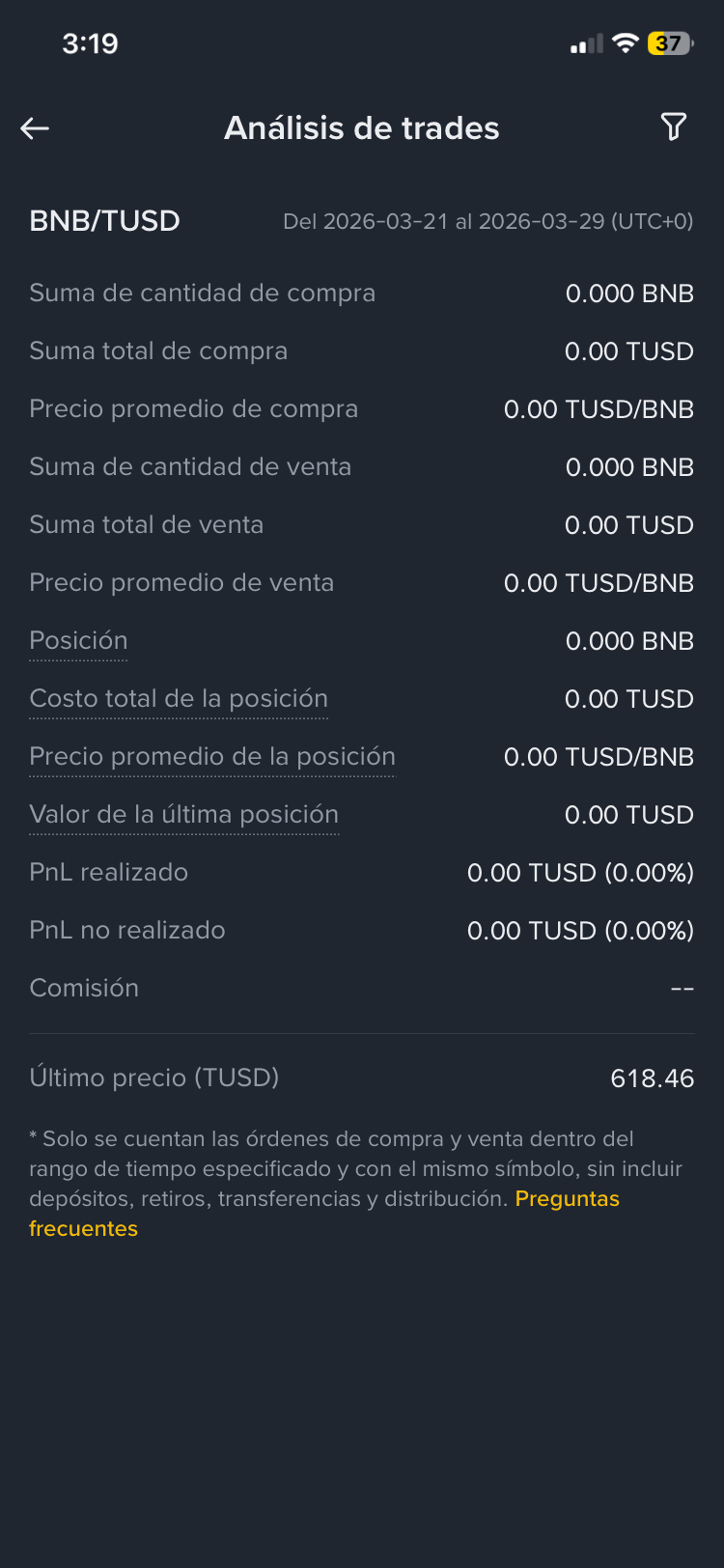Show explanation for Costo total de la posición
Screen dimensions: 724x1568
pos(179,699)
